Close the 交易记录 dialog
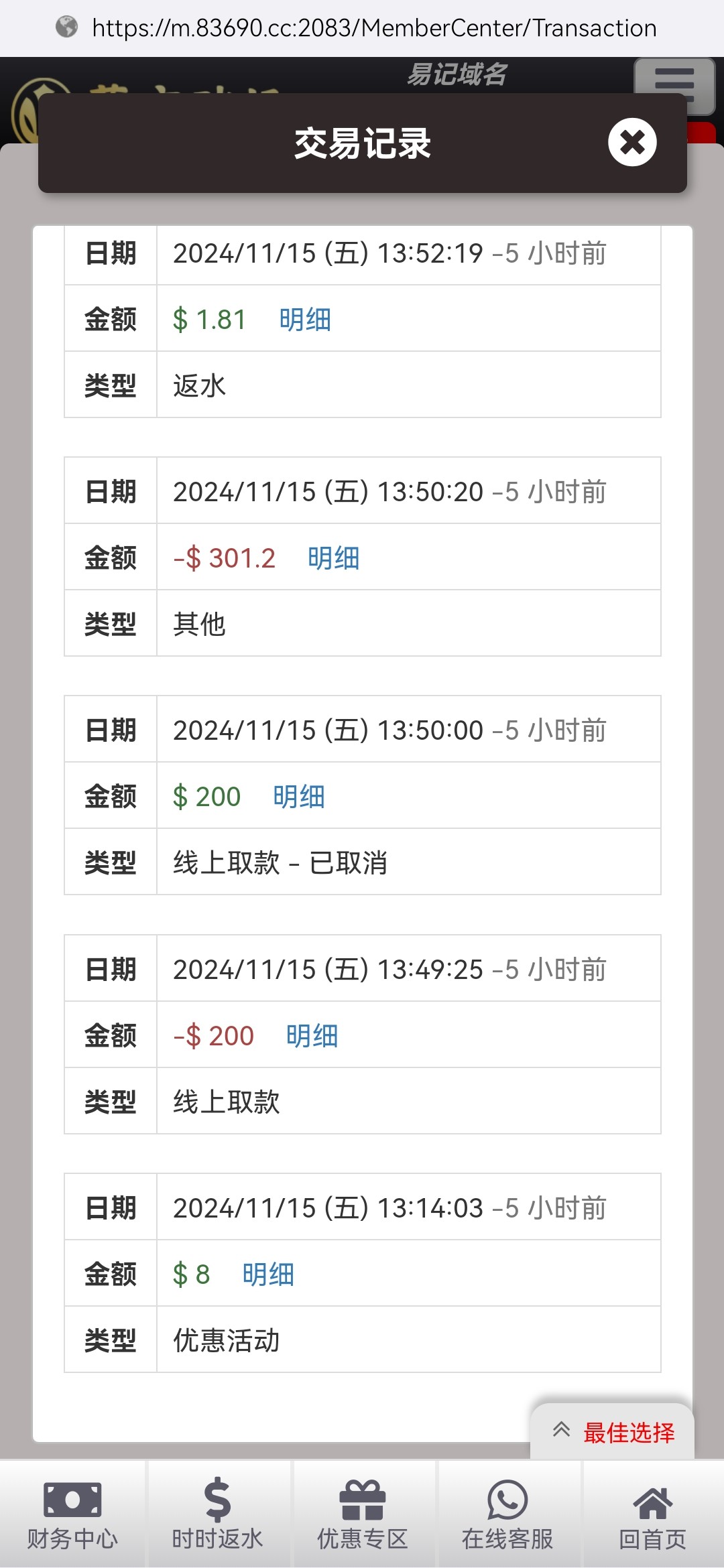This screenshot has height=1568, width=724. (x=632, y=142)
